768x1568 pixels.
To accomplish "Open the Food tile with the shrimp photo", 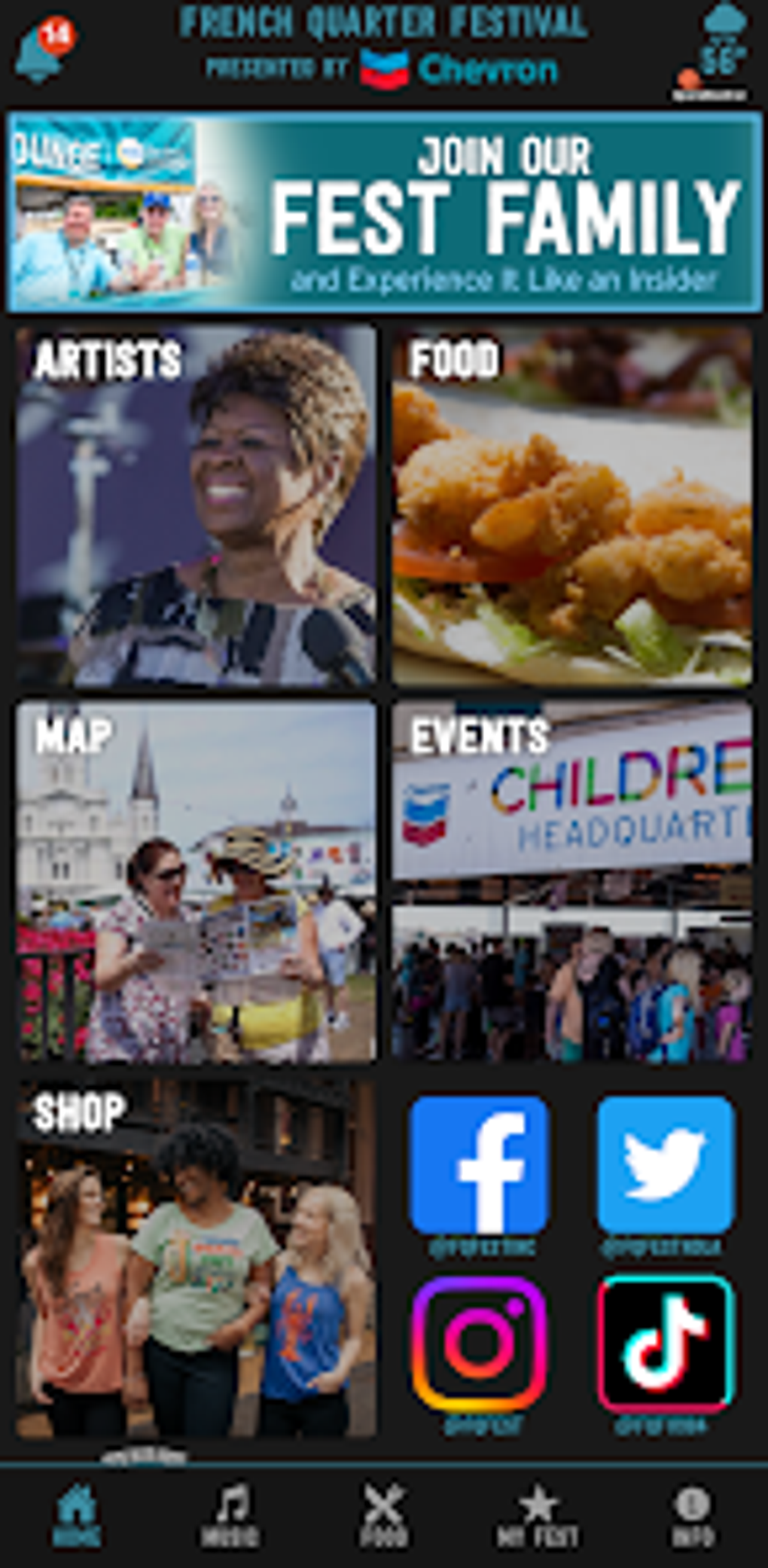I will [x=571, y=506].
